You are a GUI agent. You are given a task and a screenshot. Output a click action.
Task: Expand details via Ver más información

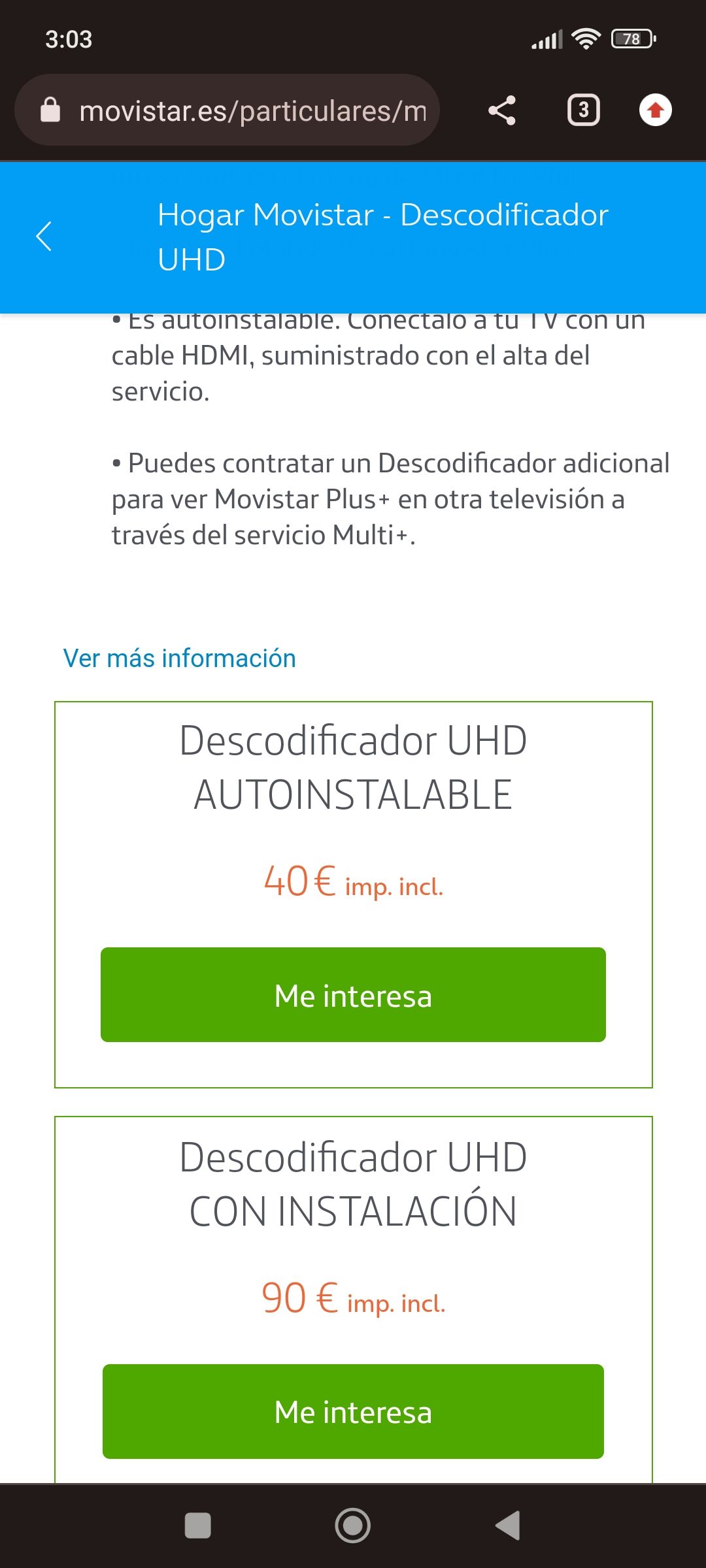(180, 658)
